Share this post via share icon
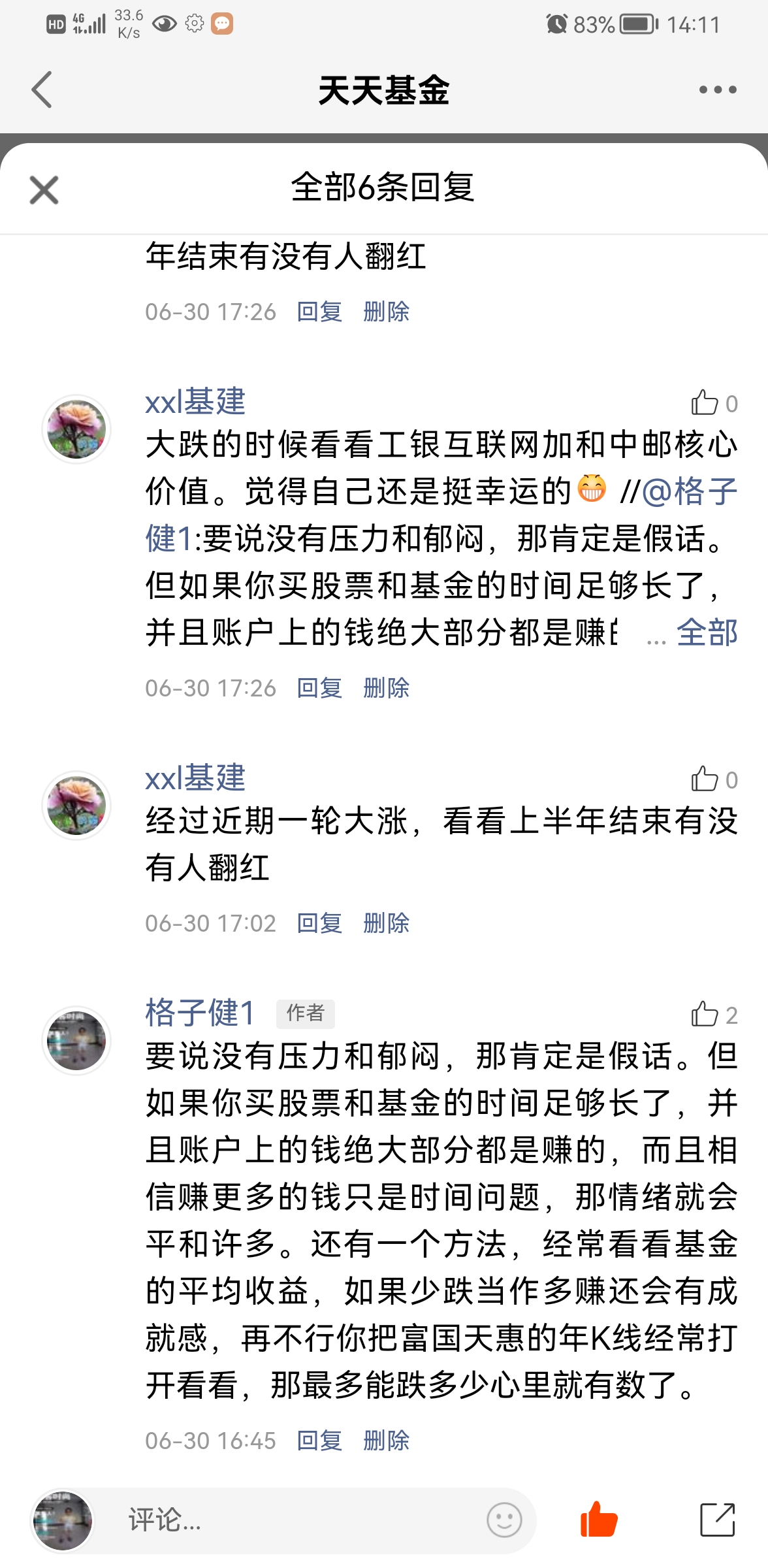 pyautogui.click(x=717, y=1519)
